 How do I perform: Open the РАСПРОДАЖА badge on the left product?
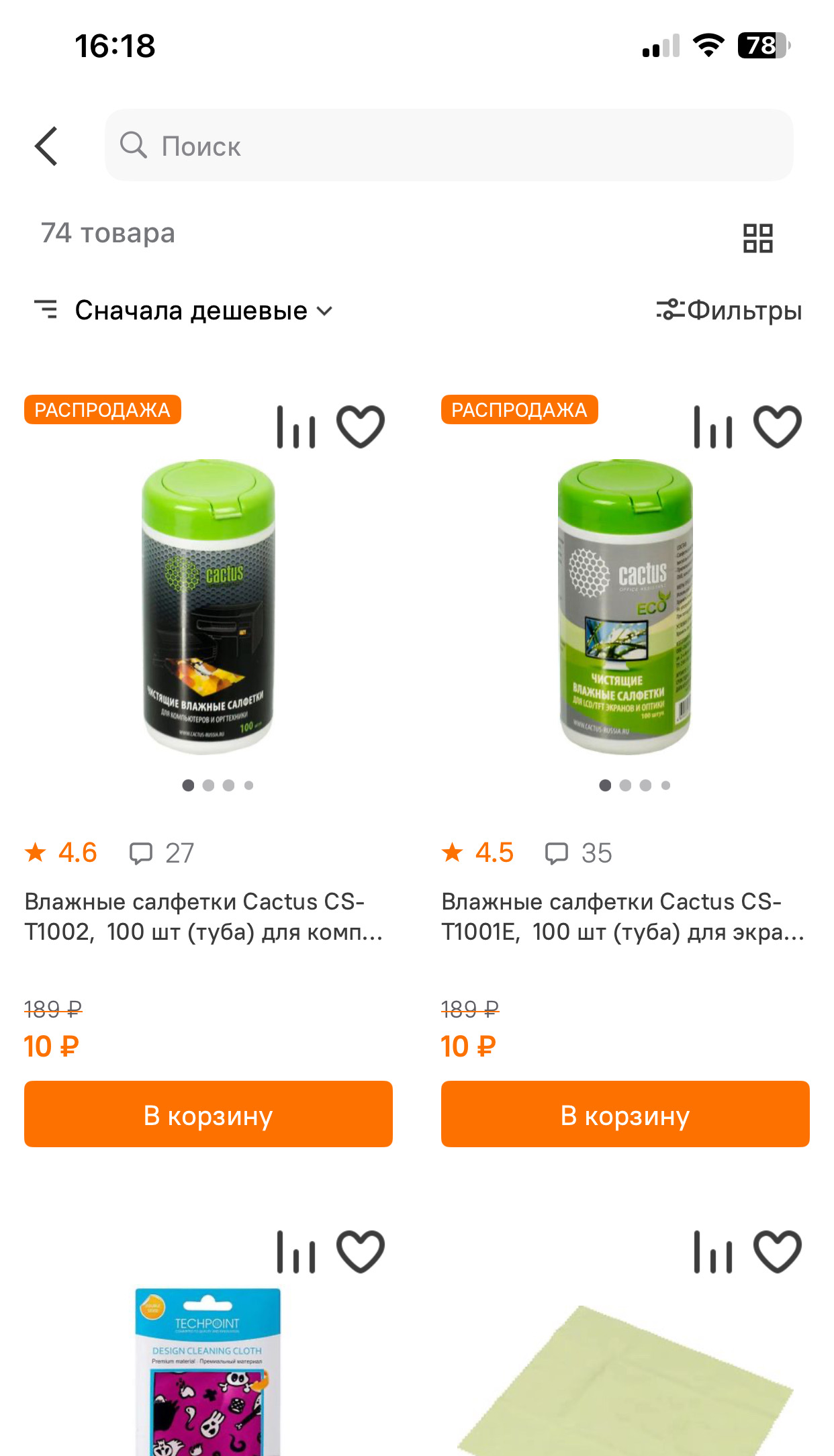pyautogui.click(x=102, y=409)
